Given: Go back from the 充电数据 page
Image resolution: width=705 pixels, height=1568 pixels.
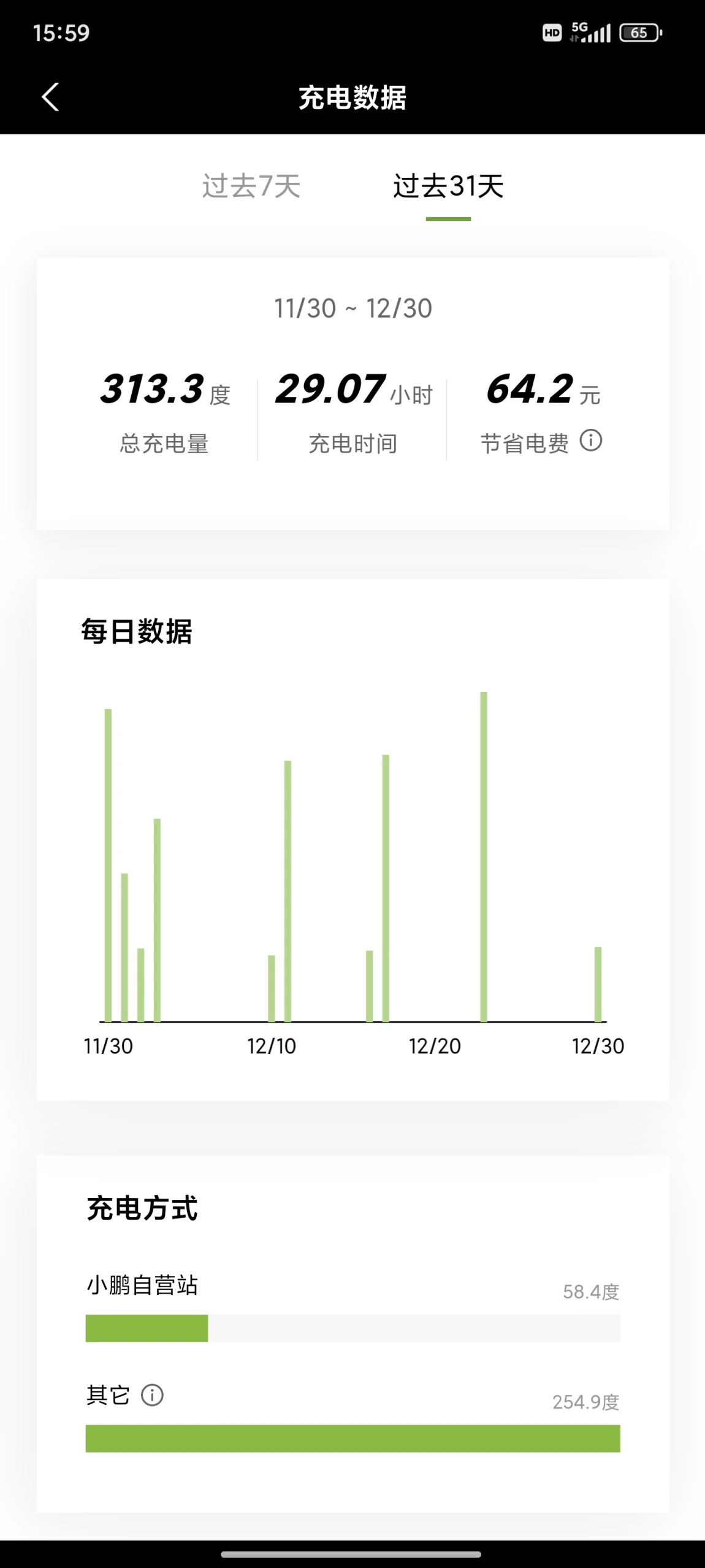Looking at the screenshot, I should pos(50,97).
